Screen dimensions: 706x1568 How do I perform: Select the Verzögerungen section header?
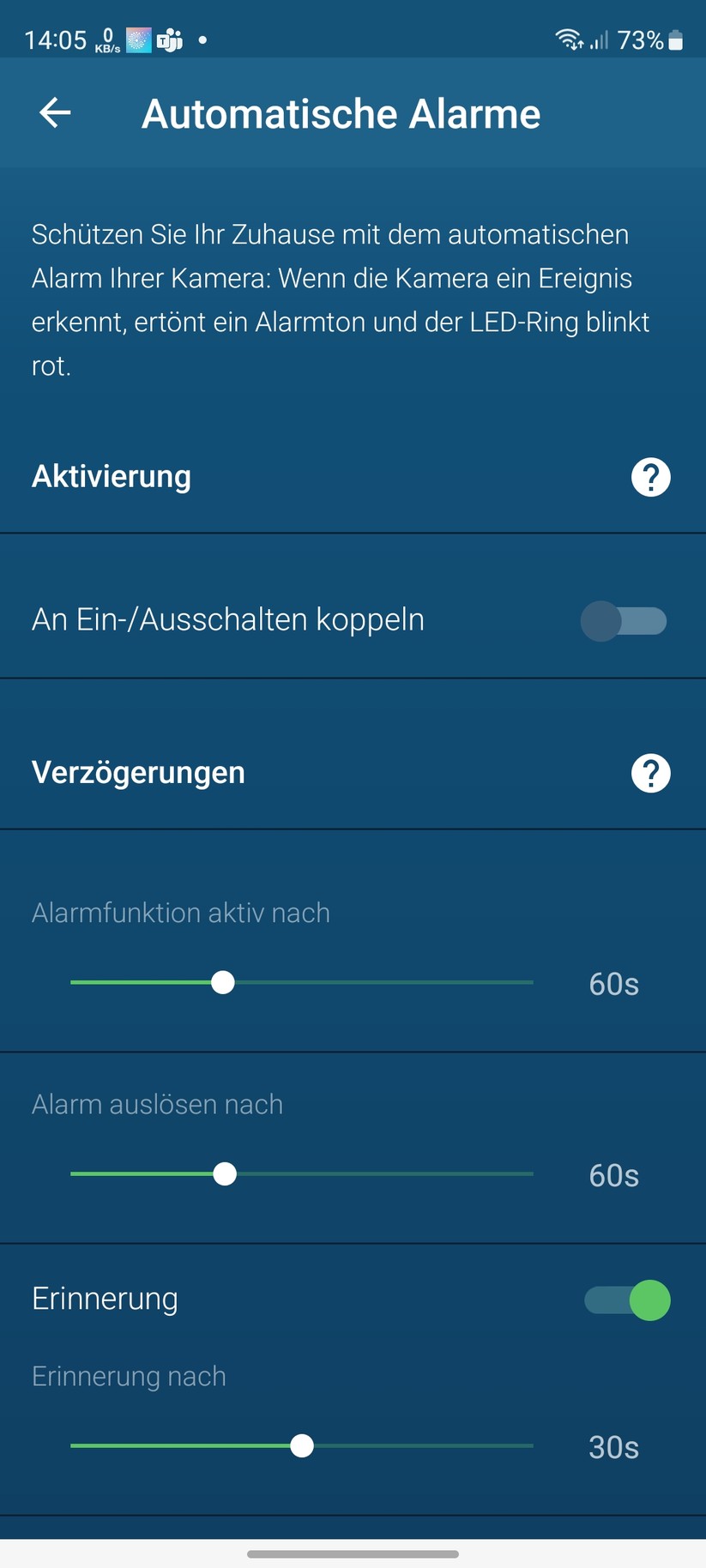pyautogui.click(x=138, y=772)
